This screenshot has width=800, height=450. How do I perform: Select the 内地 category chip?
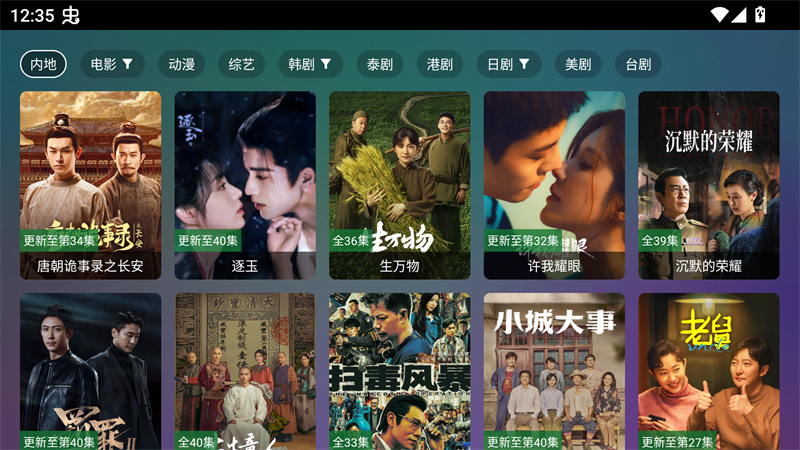click(x=43, y=64)
